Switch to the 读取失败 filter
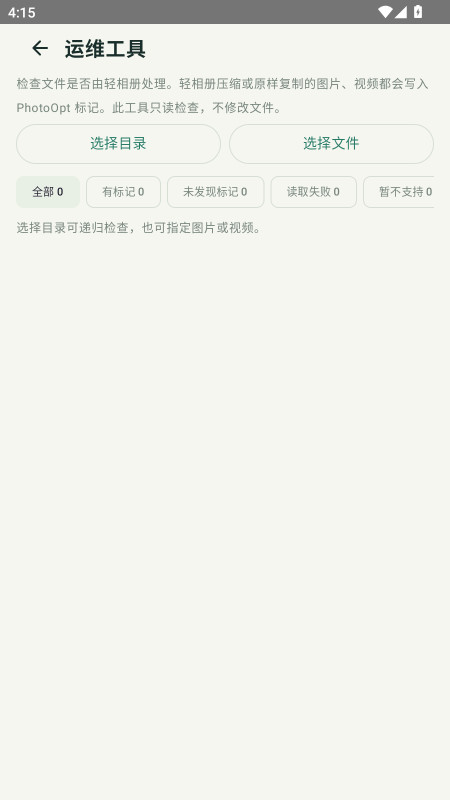Image resolution: width=450 pixels, height=800 pixels. pyautogui.click(x=313, y=192)
